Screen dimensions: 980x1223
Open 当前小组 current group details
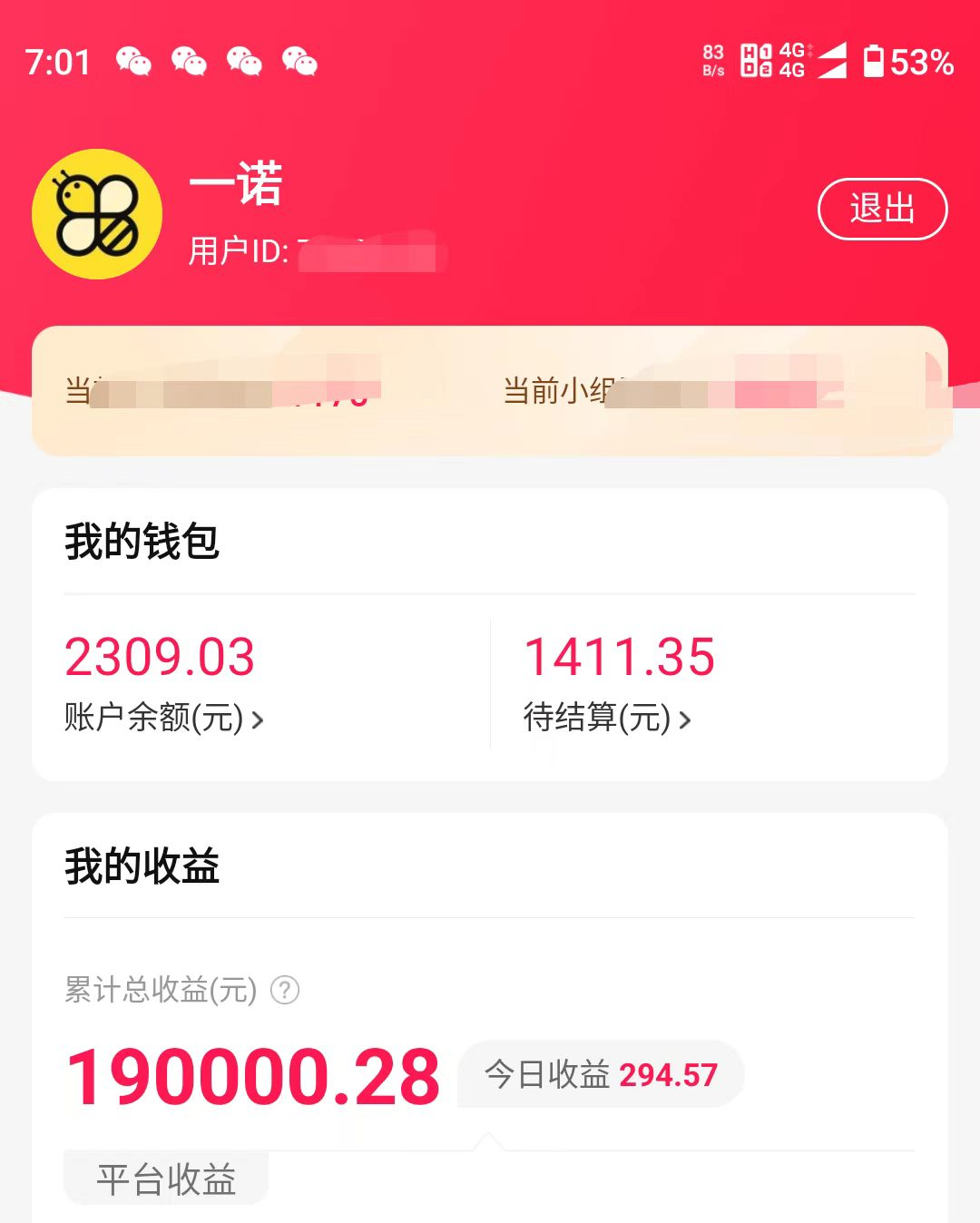tap(563, 392)
